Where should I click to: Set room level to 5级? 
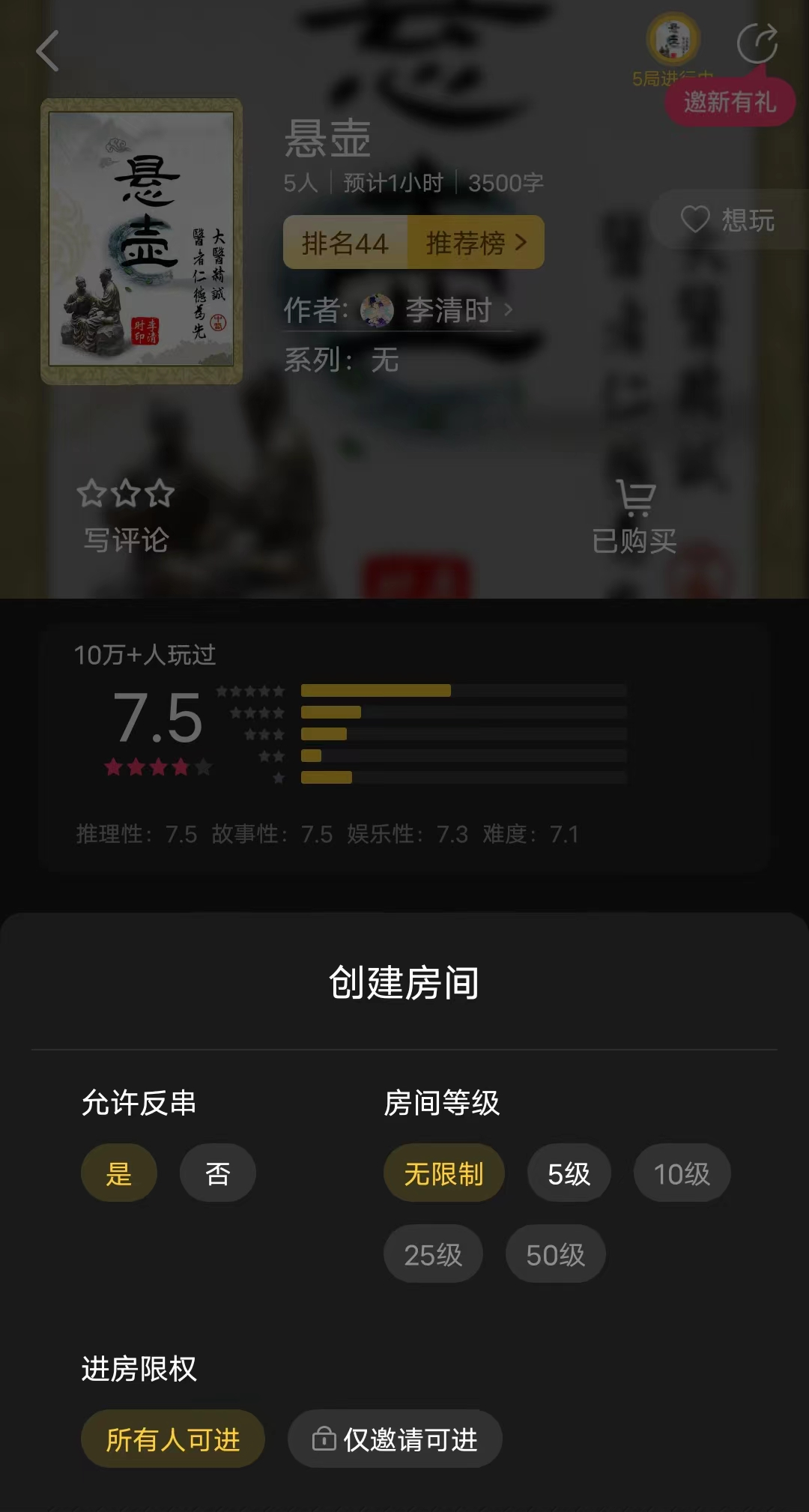[569, 1173]
